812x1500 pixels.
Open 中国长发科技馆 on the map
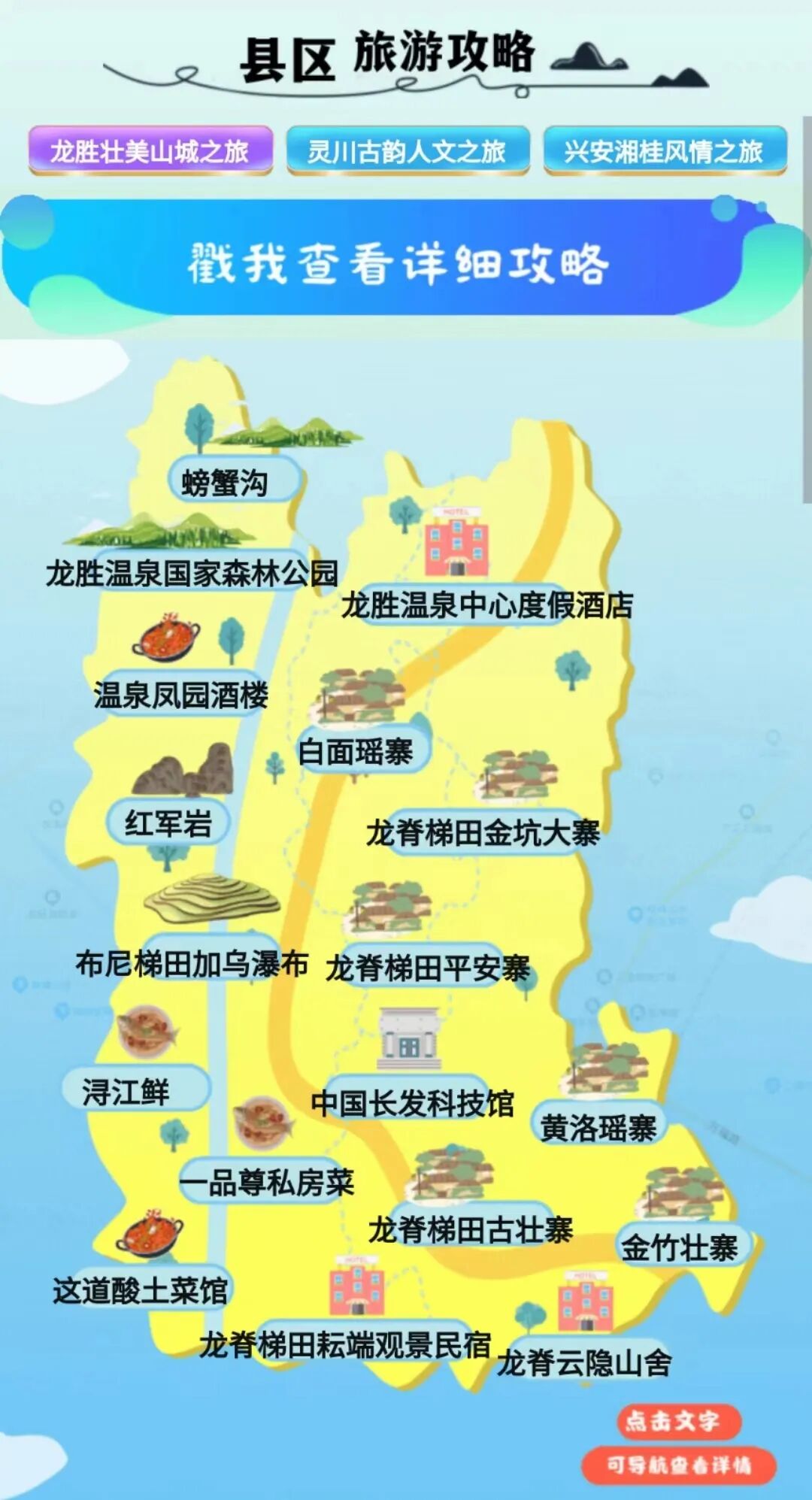click(x=413, y=1103)
